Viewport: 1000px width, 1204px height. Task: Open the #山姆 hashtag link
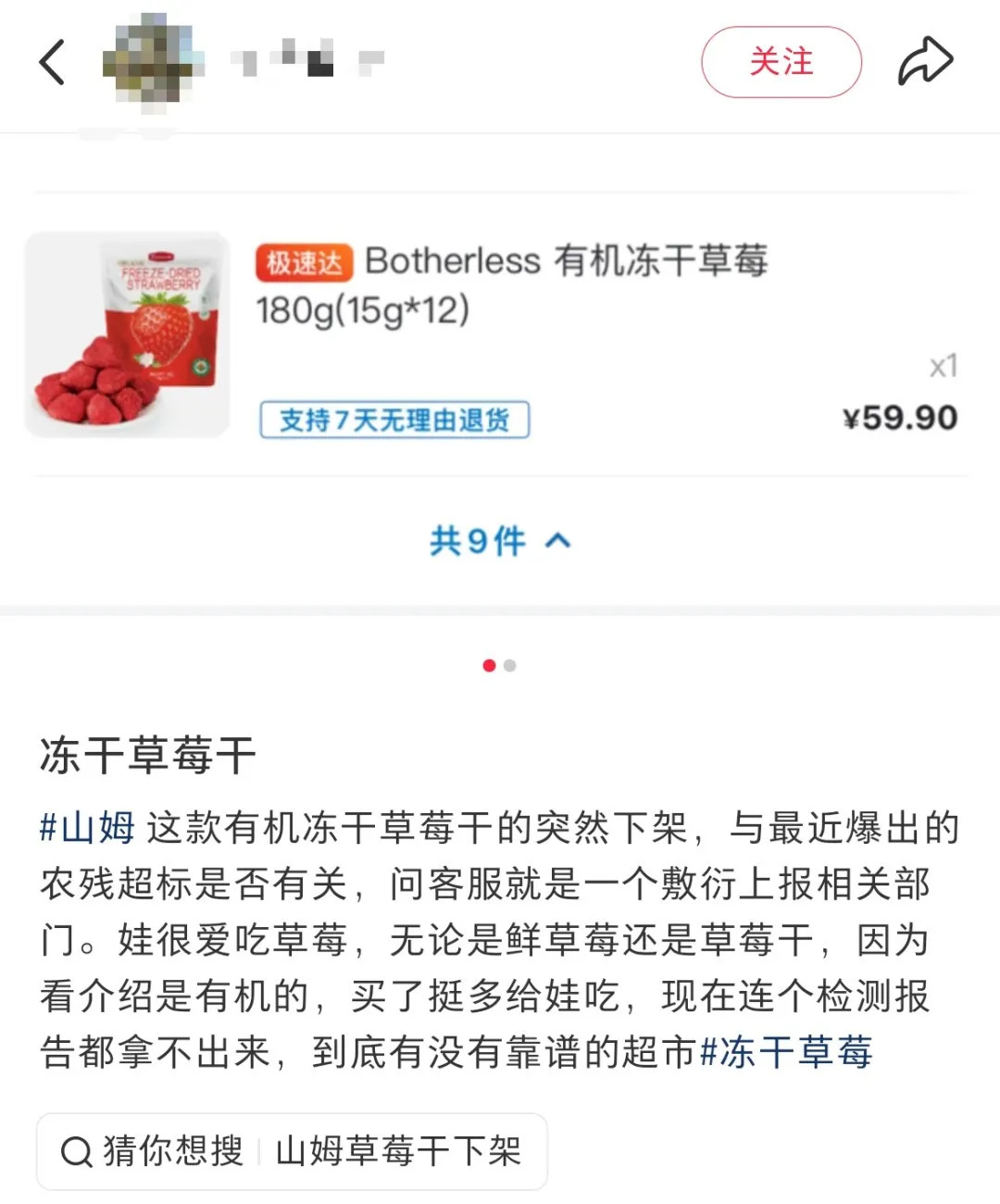point(88,827)
